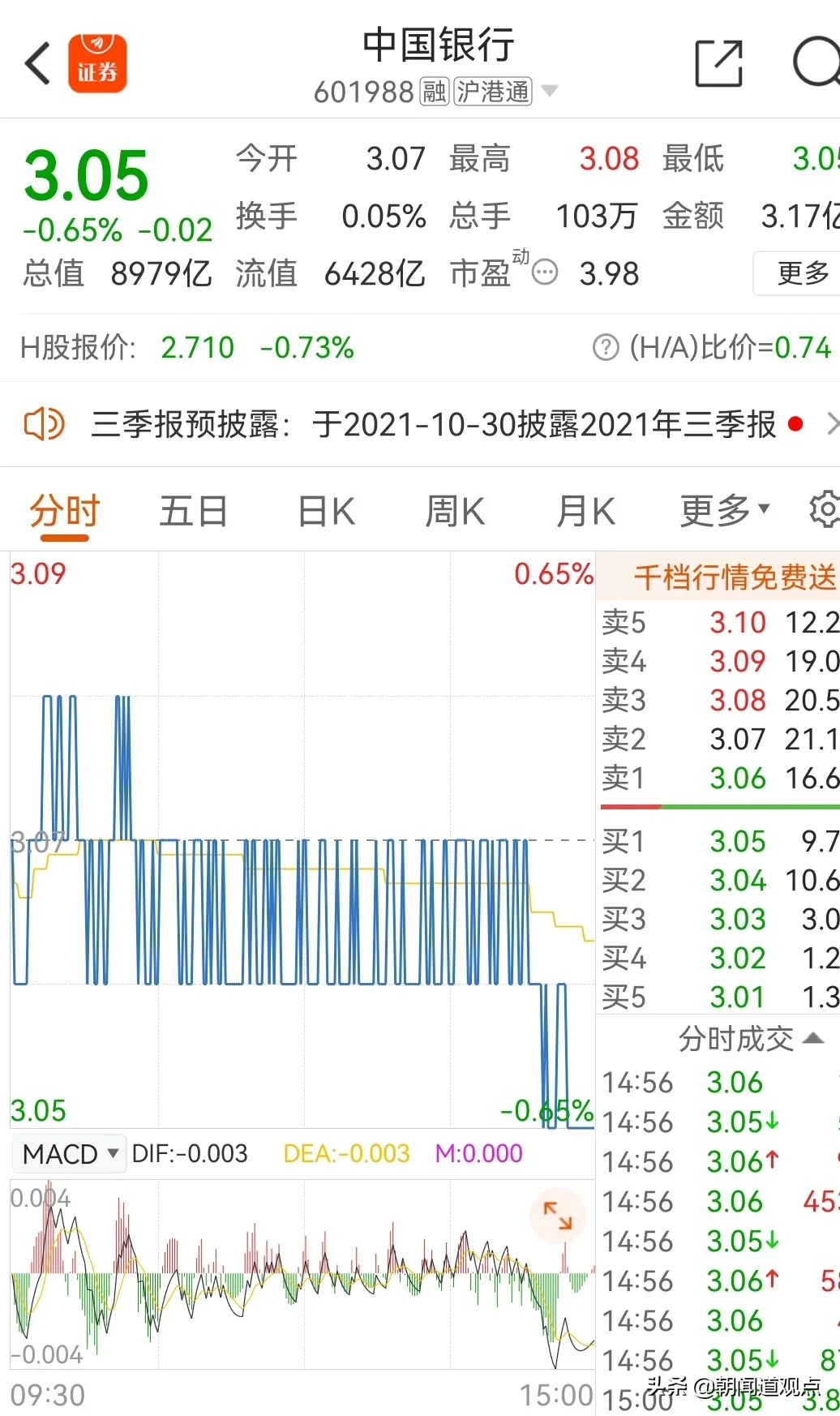Open the 三季报预披露 announcement row
The image size is (840, 1416).
[434, 424]
